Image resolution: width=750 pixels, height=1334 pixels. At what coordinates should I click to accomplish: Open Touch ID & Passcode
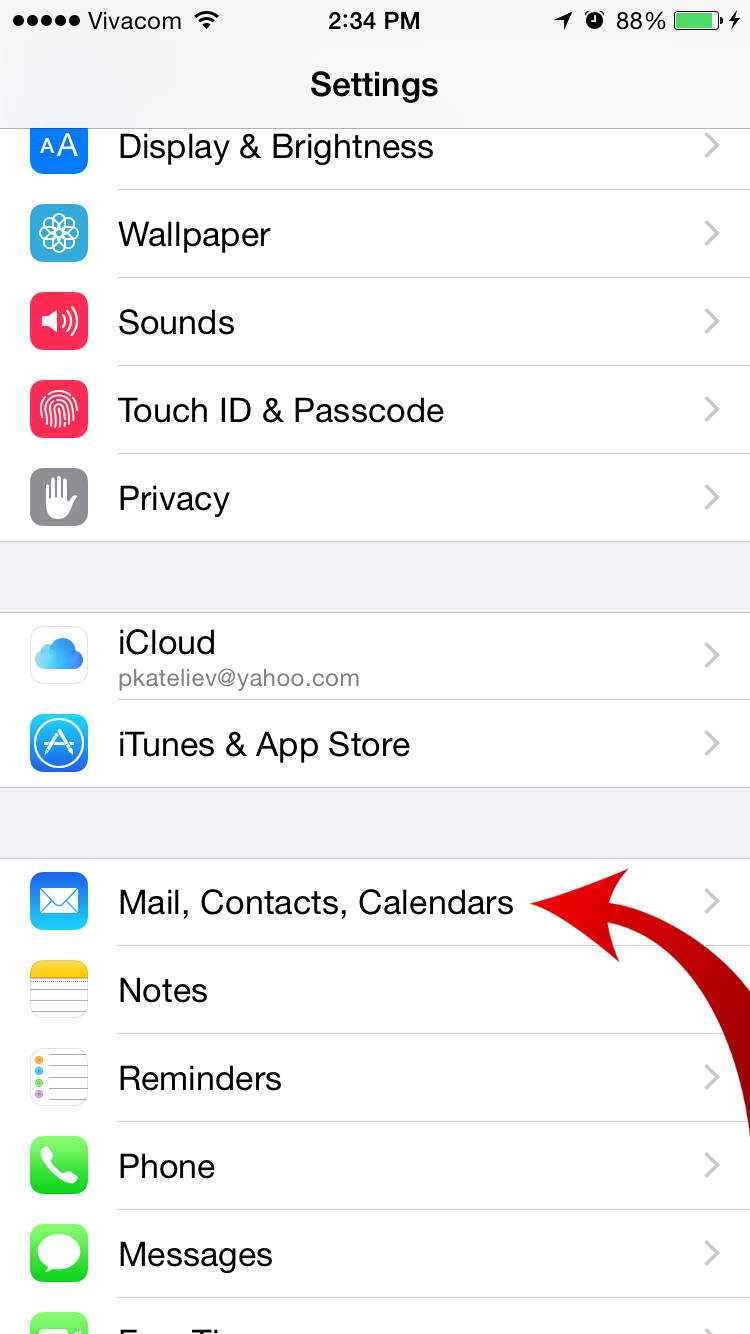375,410
